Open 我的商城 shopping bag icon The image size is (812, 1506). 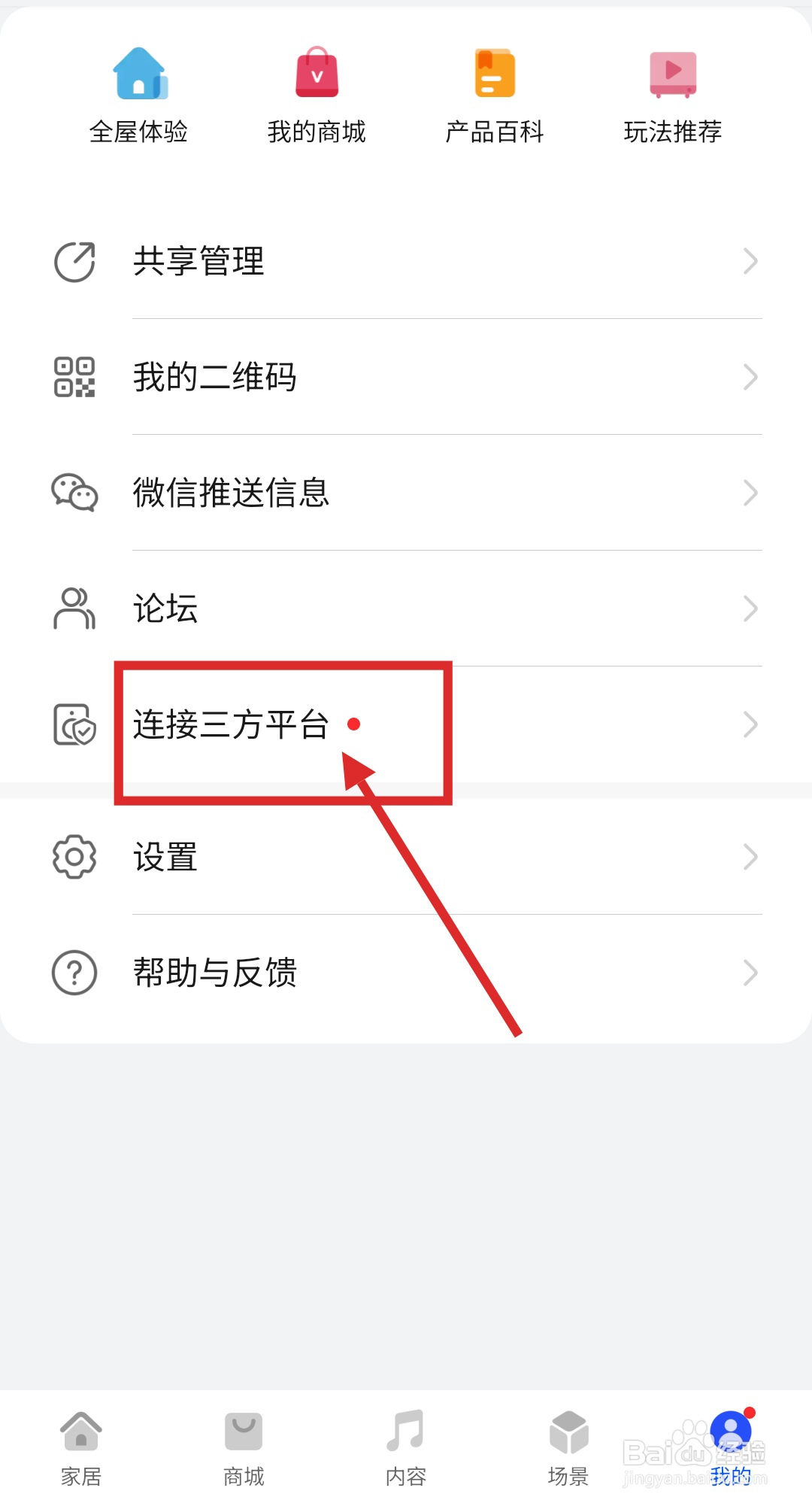[317, 73]
